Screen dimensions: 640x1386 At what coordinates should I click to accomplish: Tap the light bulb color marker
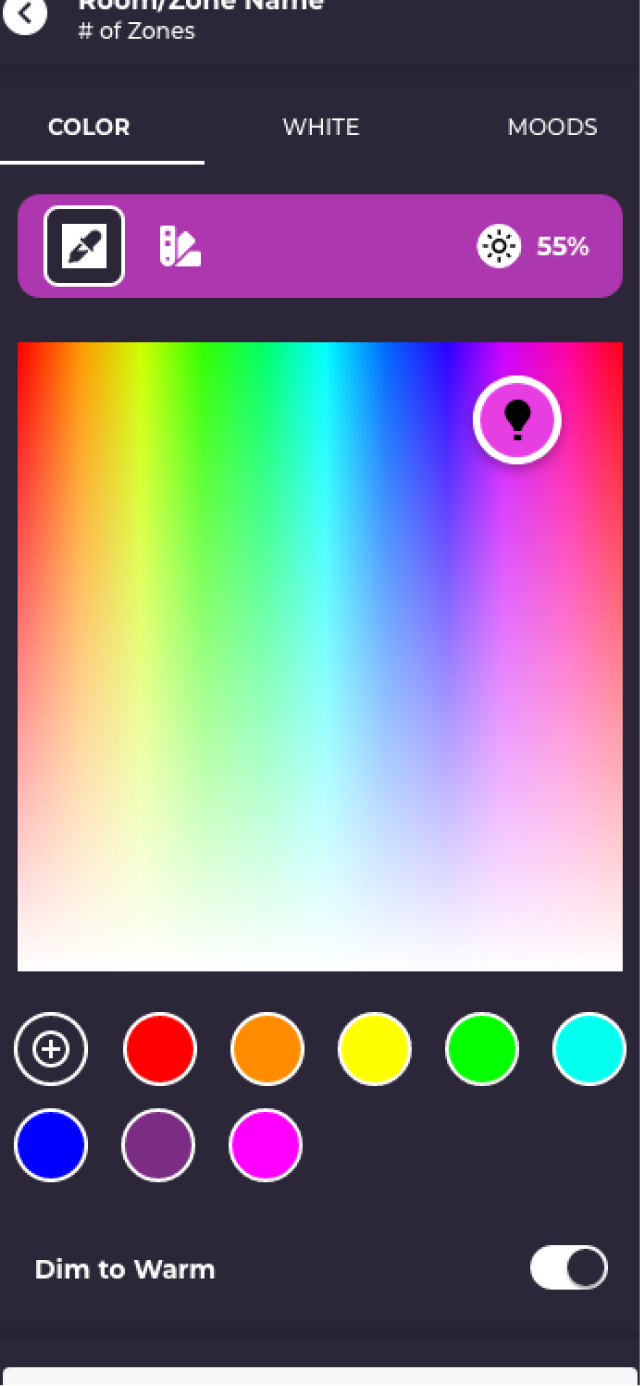[x=517, y=420]
